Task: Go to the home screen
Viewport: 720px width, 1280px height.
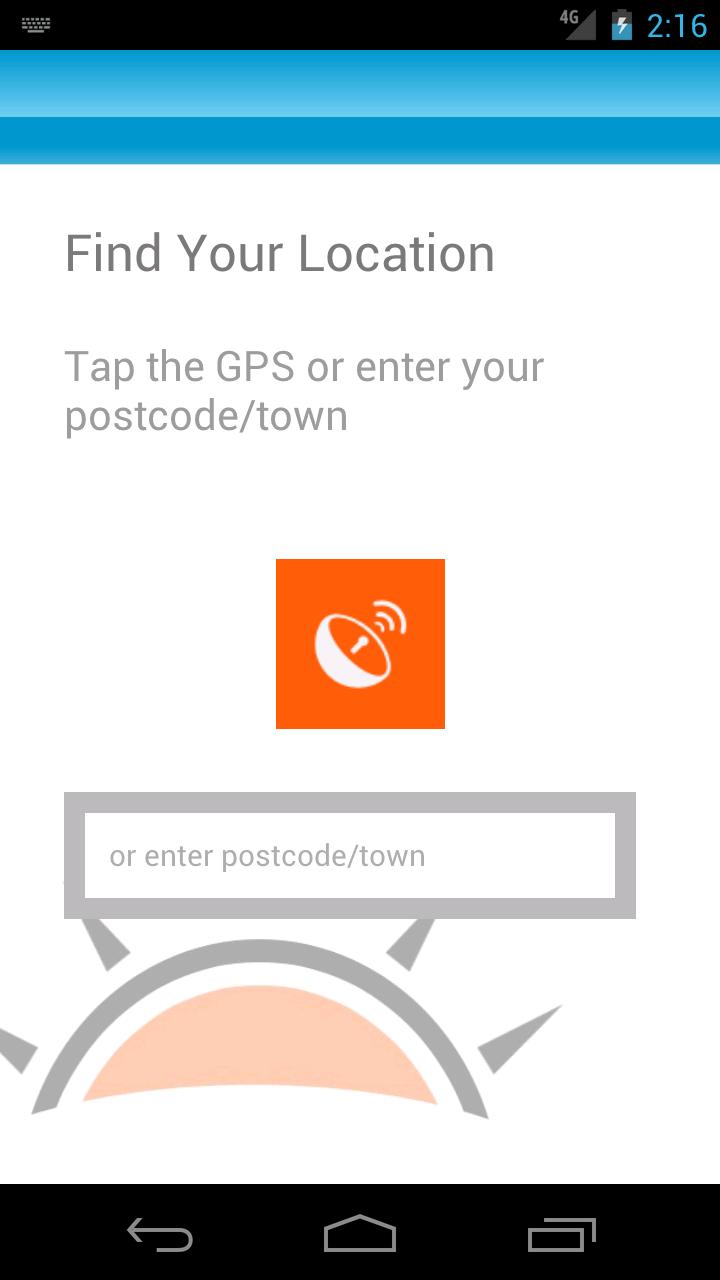Action: (360, 1235)
